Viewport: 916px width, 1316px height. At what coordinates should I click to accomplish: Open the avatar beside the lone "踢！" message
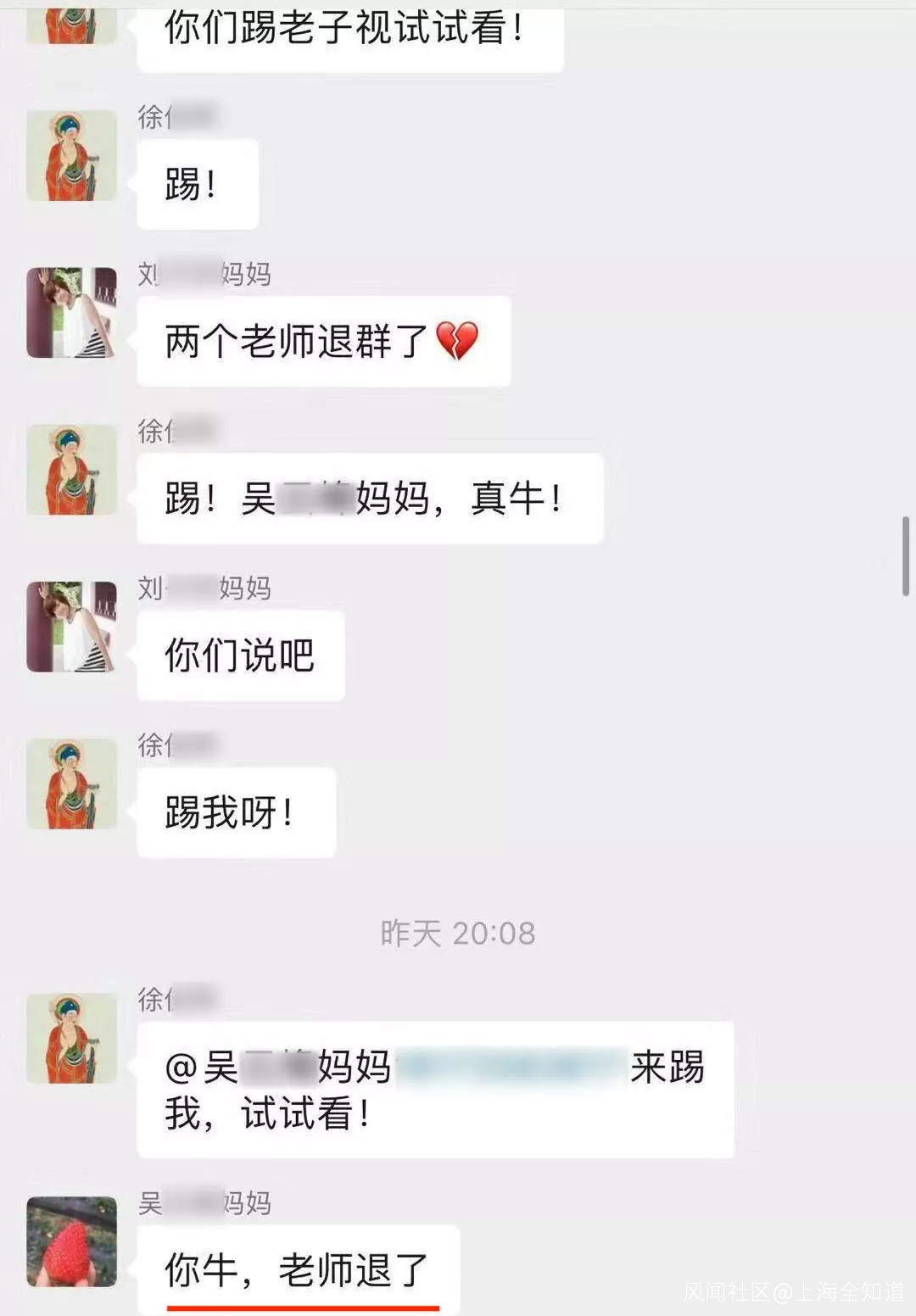tap(71, 156)
